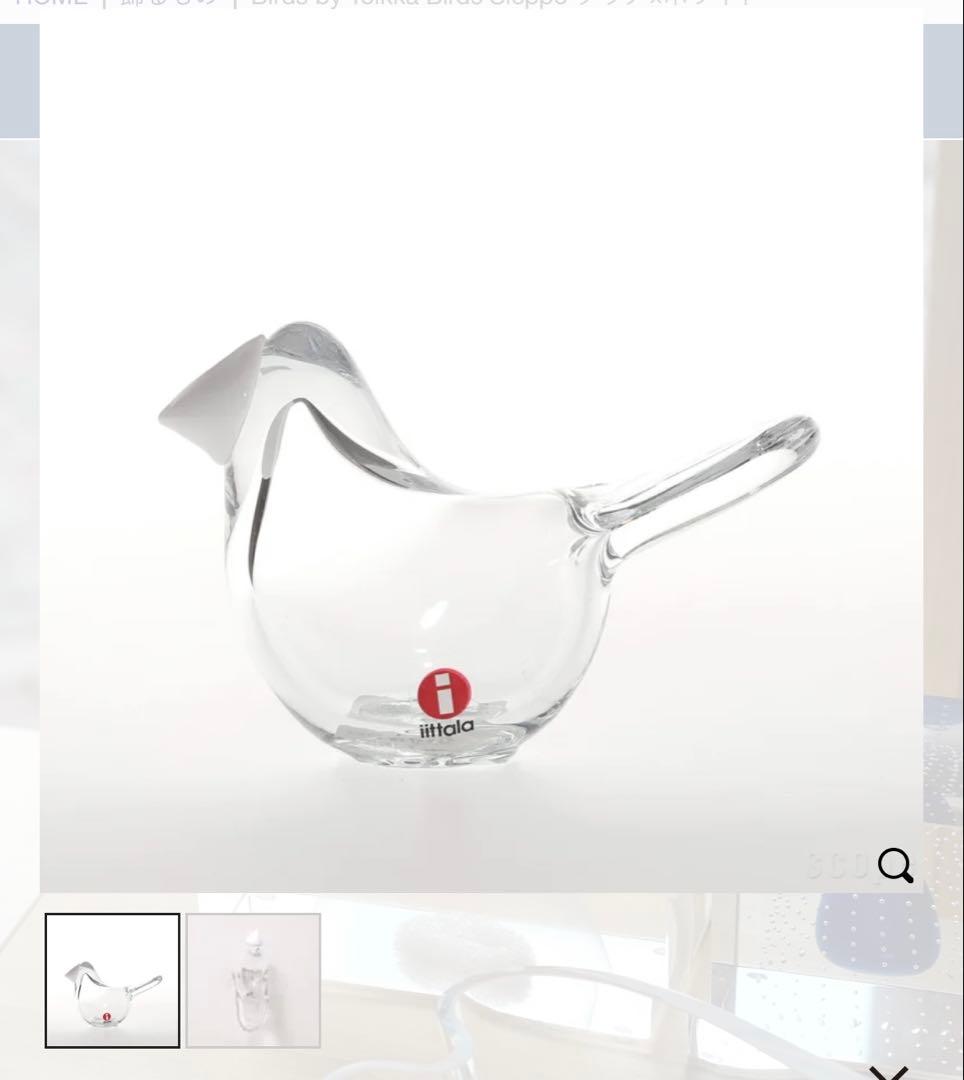Select the first thumbnail of the glass bird
Viewport: 964px width, 1080px height.
(113, 980)
